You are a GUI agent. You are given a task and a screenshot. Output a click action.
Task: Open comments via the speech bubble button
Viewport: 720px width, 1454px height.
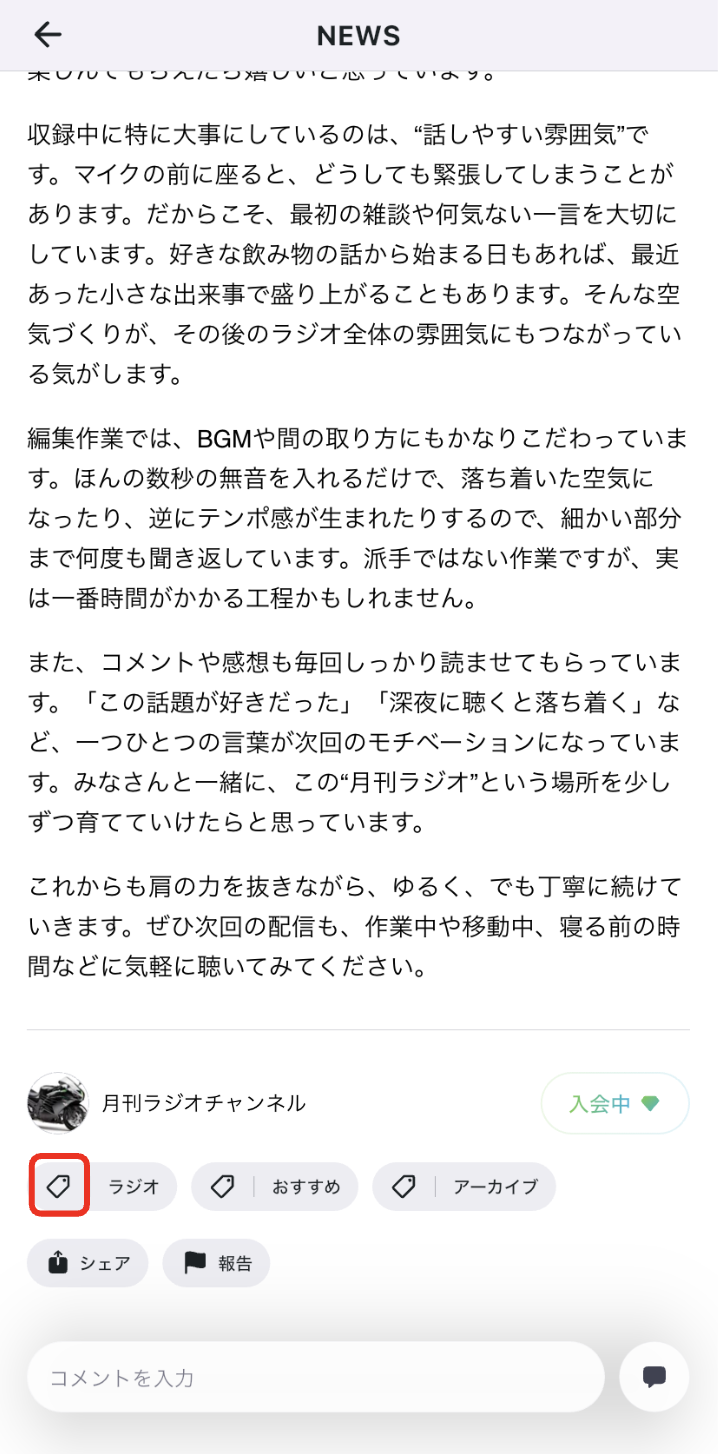[x=655, y=1377]
